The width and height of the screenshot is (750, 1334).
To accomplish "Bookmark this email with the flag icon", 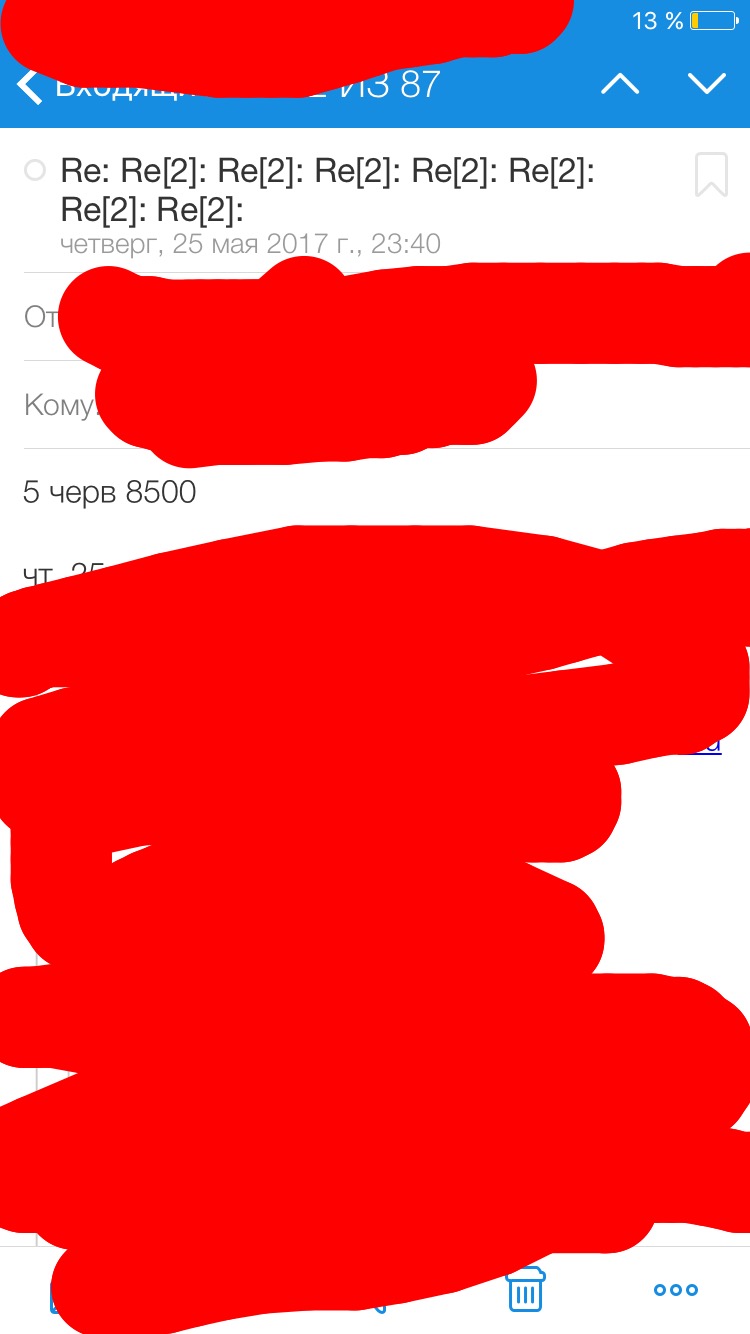I will pyautogui.click(x=711, y=175).
